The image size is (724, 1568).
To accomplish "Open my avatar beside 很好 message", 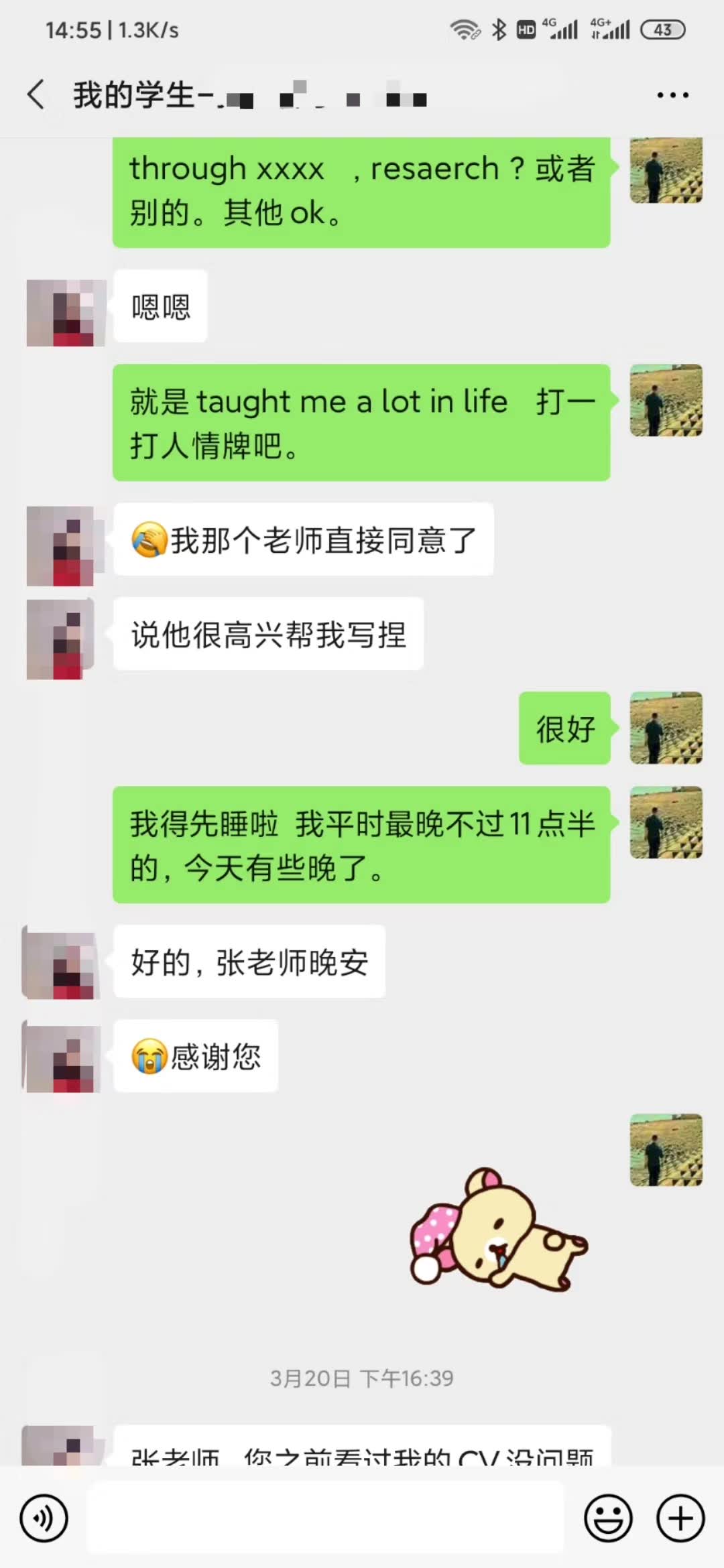I will [x=666, y=728].
